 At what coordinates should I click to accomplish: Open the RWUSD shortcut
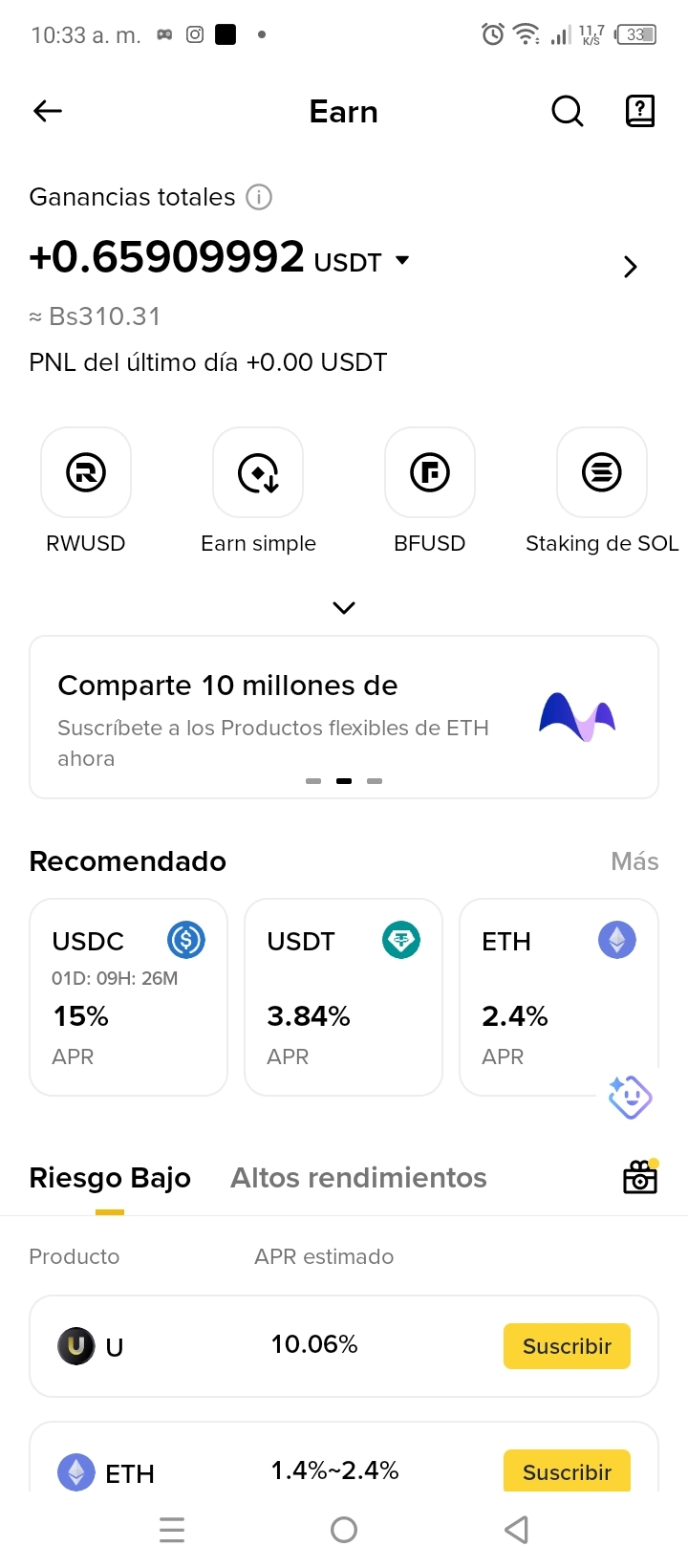[x=86, y=491]
